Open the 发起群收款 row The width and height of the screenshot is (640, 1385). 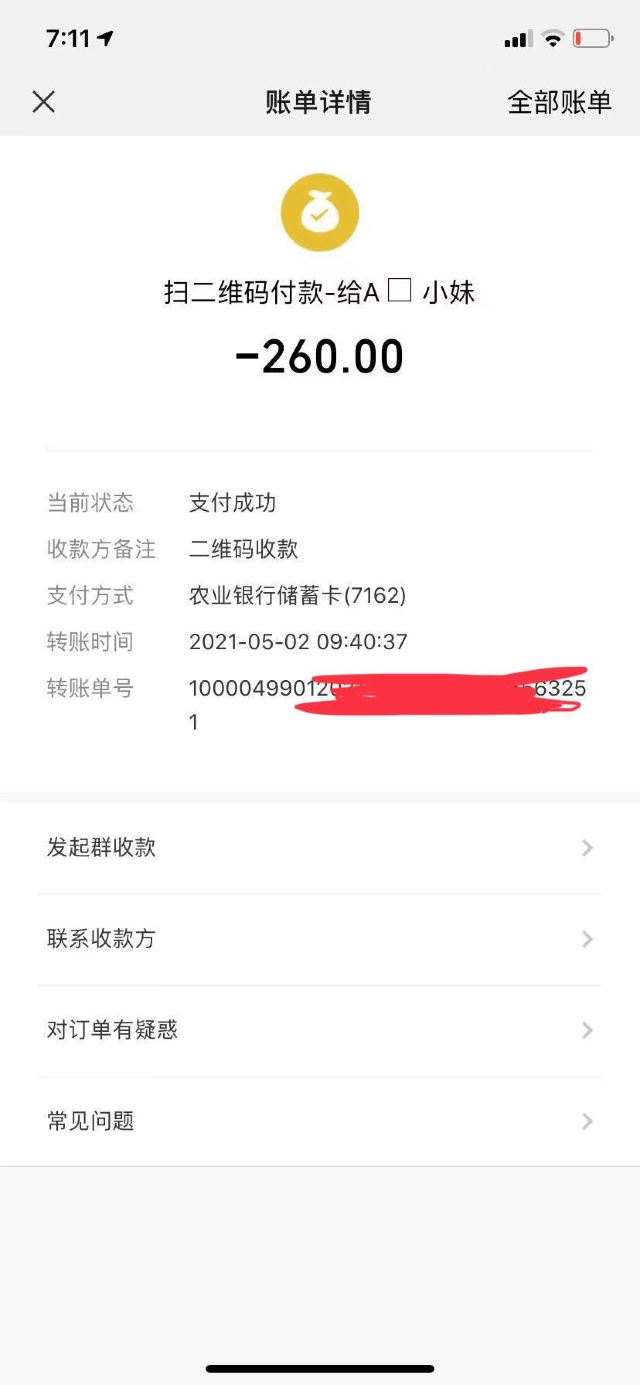320,848
